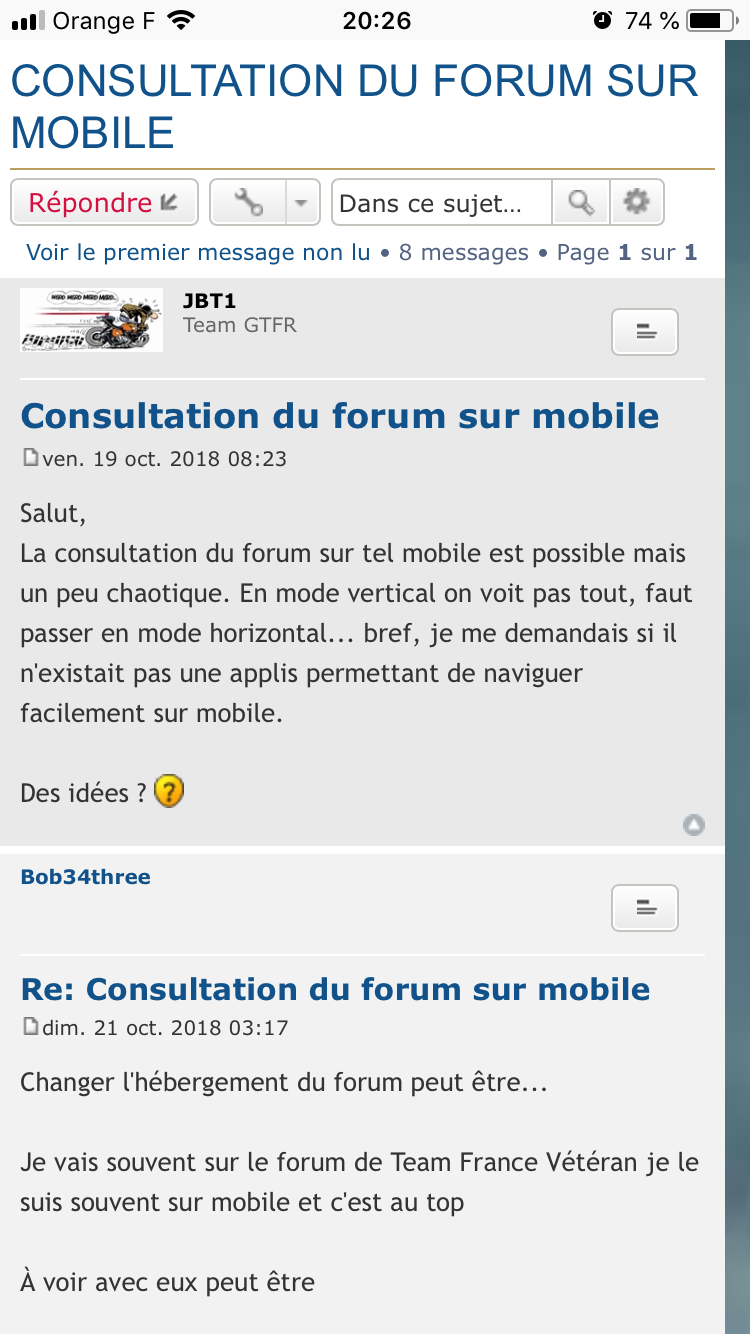Open advanced search gear icon
The width and height of the screenshot is (750, 1334).
(636, 203)
